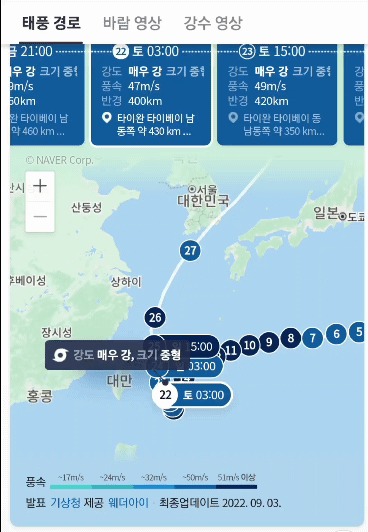Switch to the 바람 영상 tab
The height and width of the screenshot is (532, 368).
click(x=132, y=23)
